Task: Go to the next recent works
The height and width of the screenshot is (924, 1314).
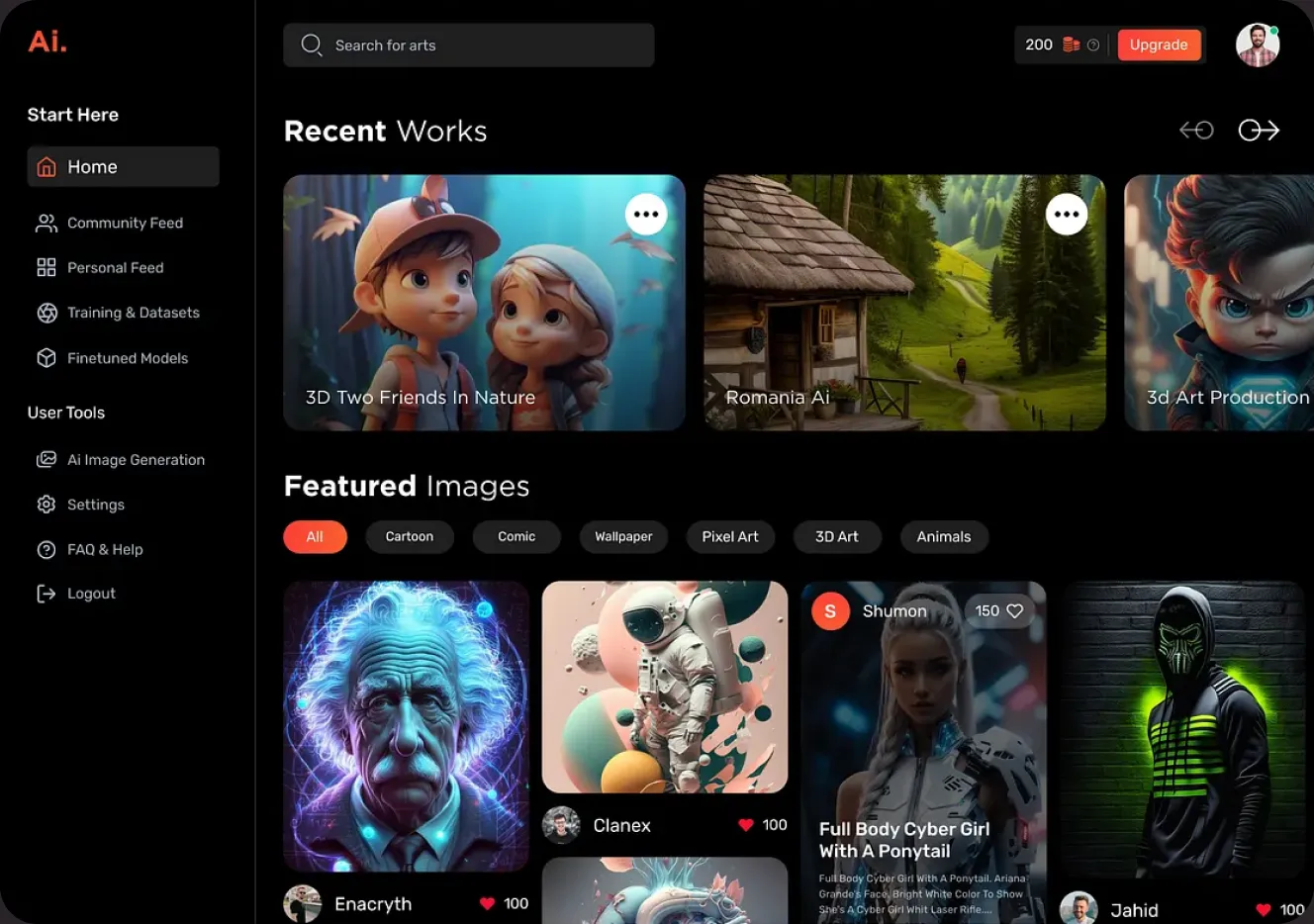Action: [x=1259, y=130]
